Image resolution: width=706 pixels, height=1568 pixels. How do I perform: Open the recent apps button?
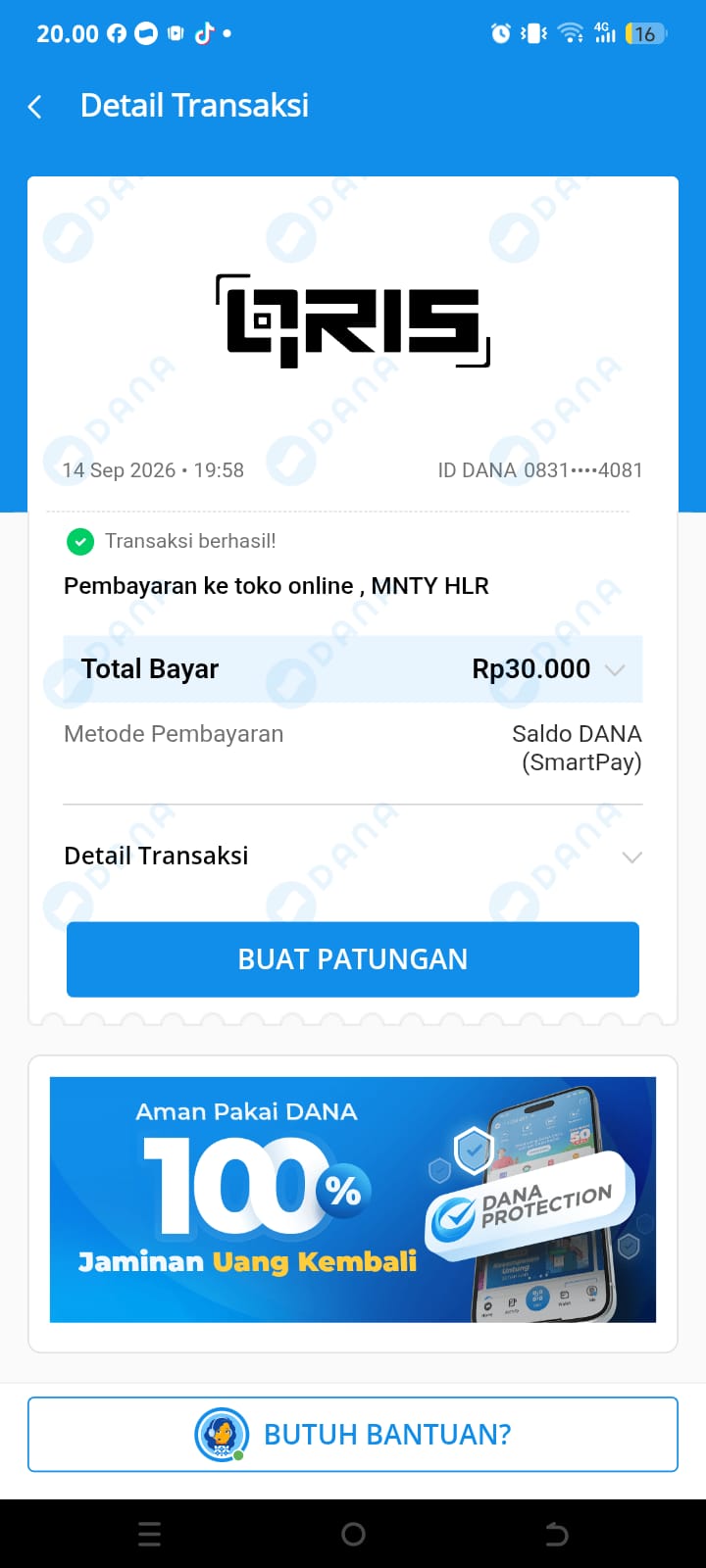150,1535
